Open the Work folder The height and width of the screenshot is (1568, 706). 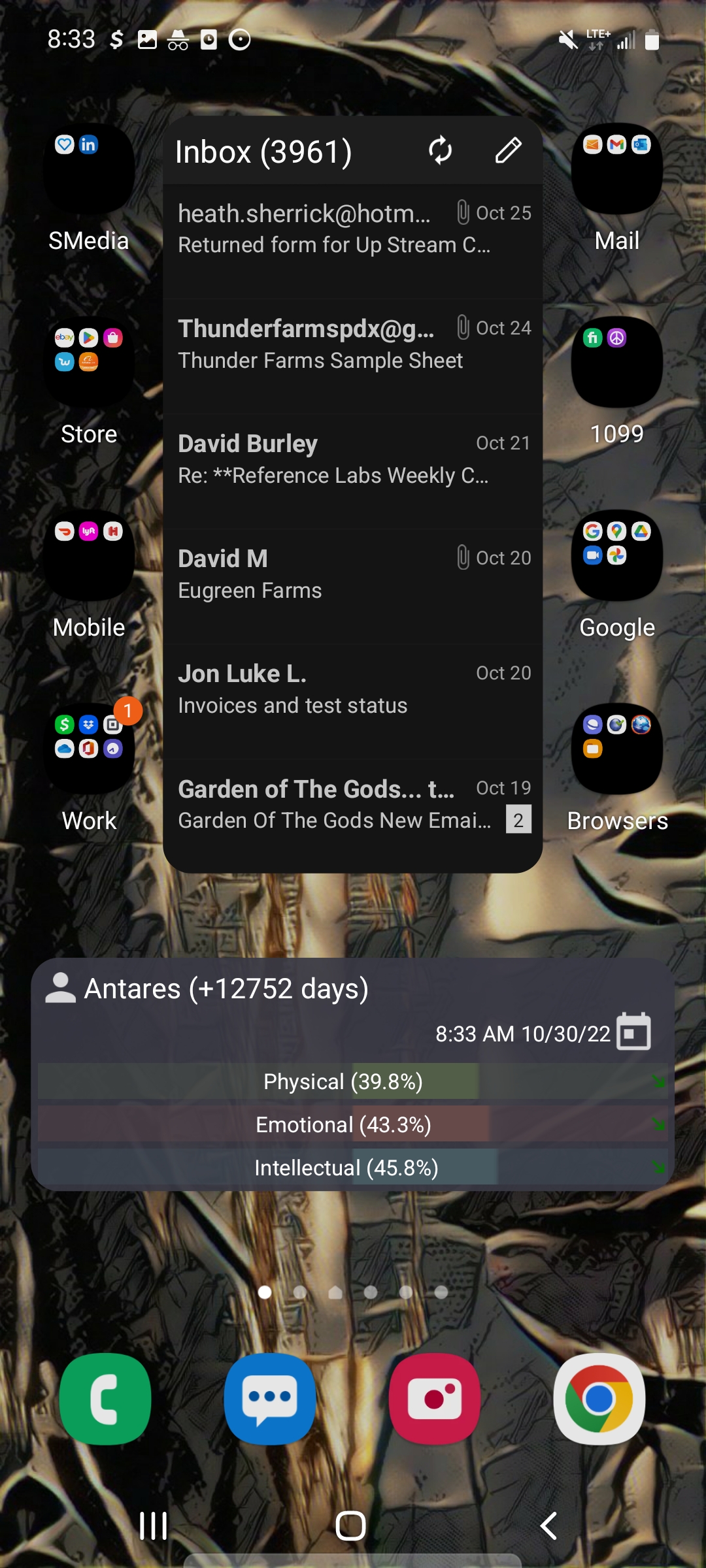tap(89, 749)
